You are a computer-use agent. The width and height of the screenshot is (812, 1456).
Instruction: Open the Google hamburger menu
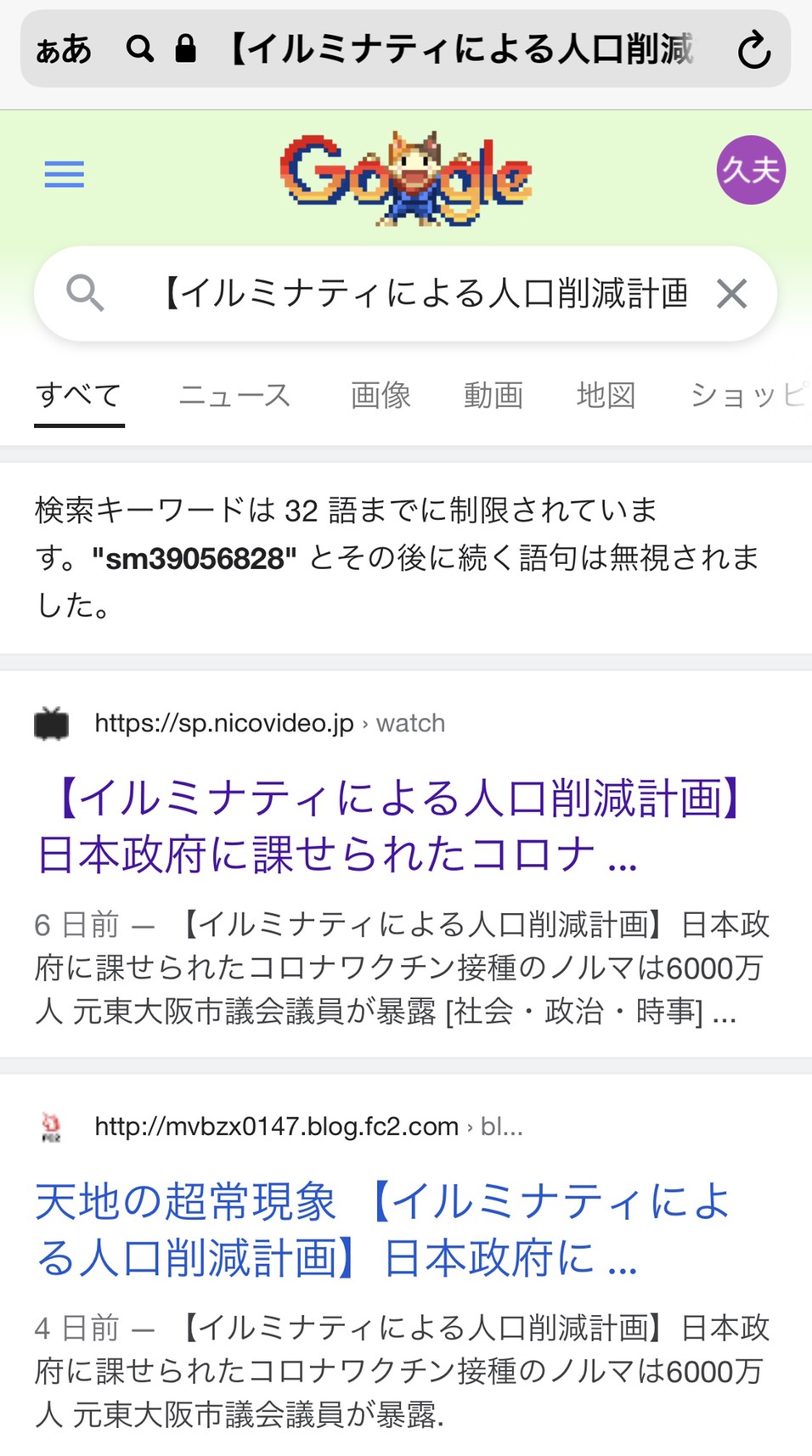65,174
